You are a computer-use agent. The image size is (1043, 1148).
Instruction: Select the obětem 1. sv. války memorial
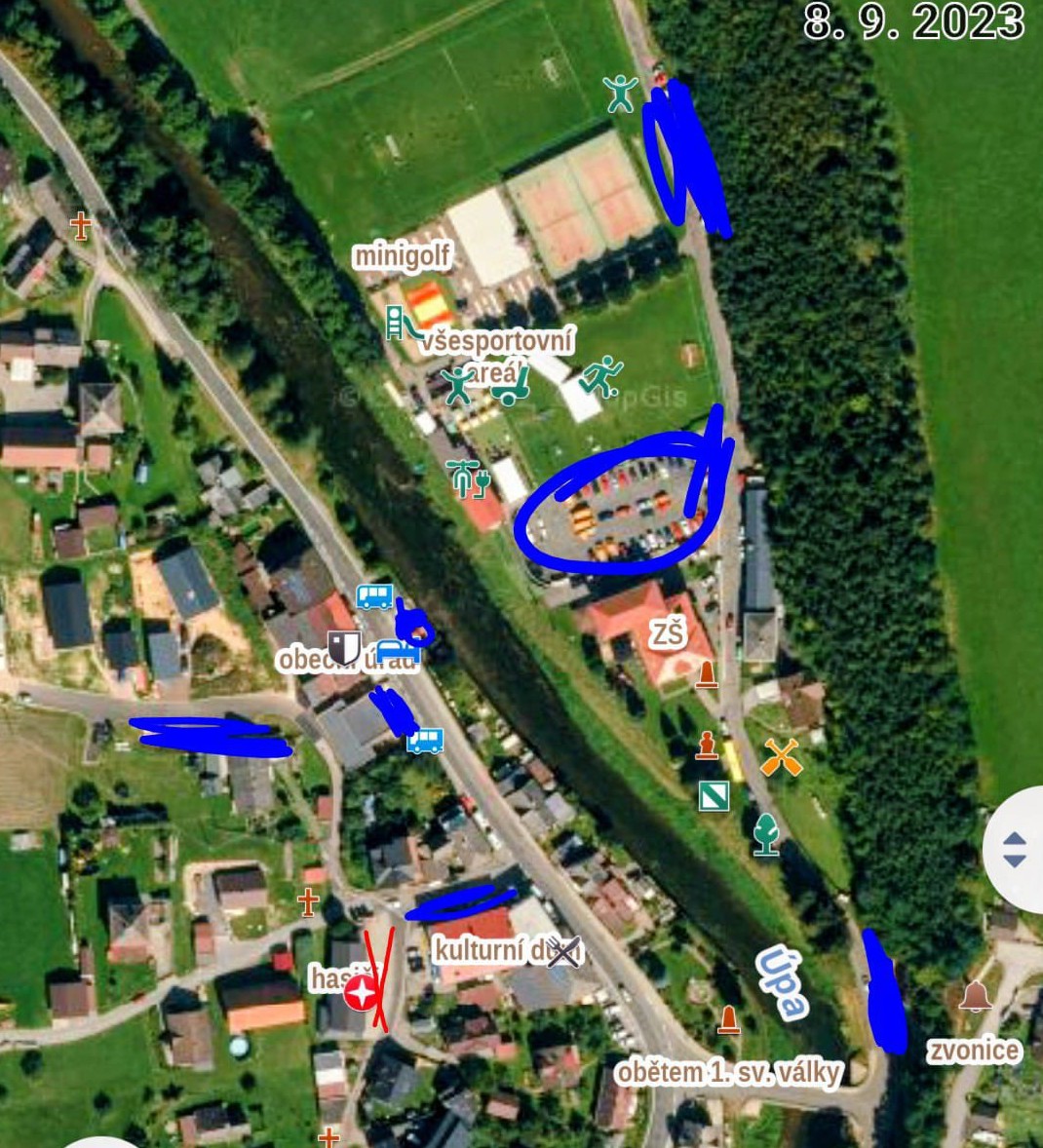point(728,1021)
